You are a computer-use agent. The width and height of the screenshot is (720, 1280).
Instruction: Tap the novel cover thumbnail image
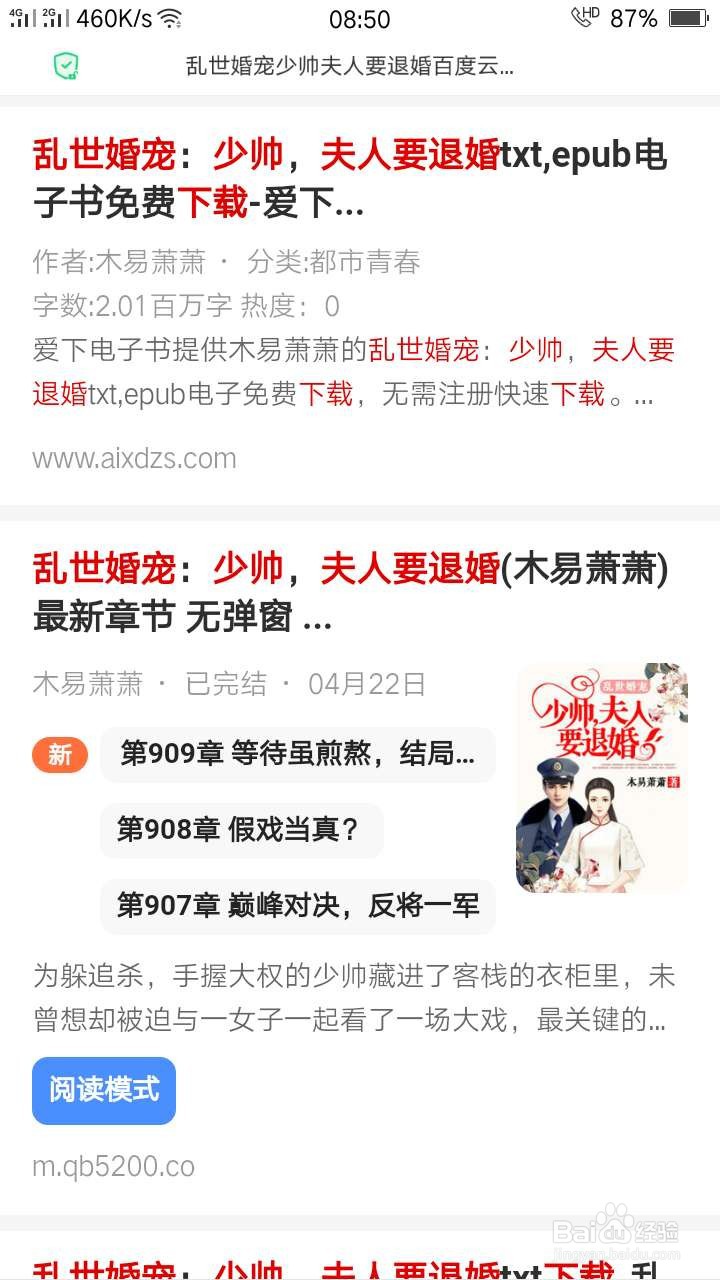point(601,777)
